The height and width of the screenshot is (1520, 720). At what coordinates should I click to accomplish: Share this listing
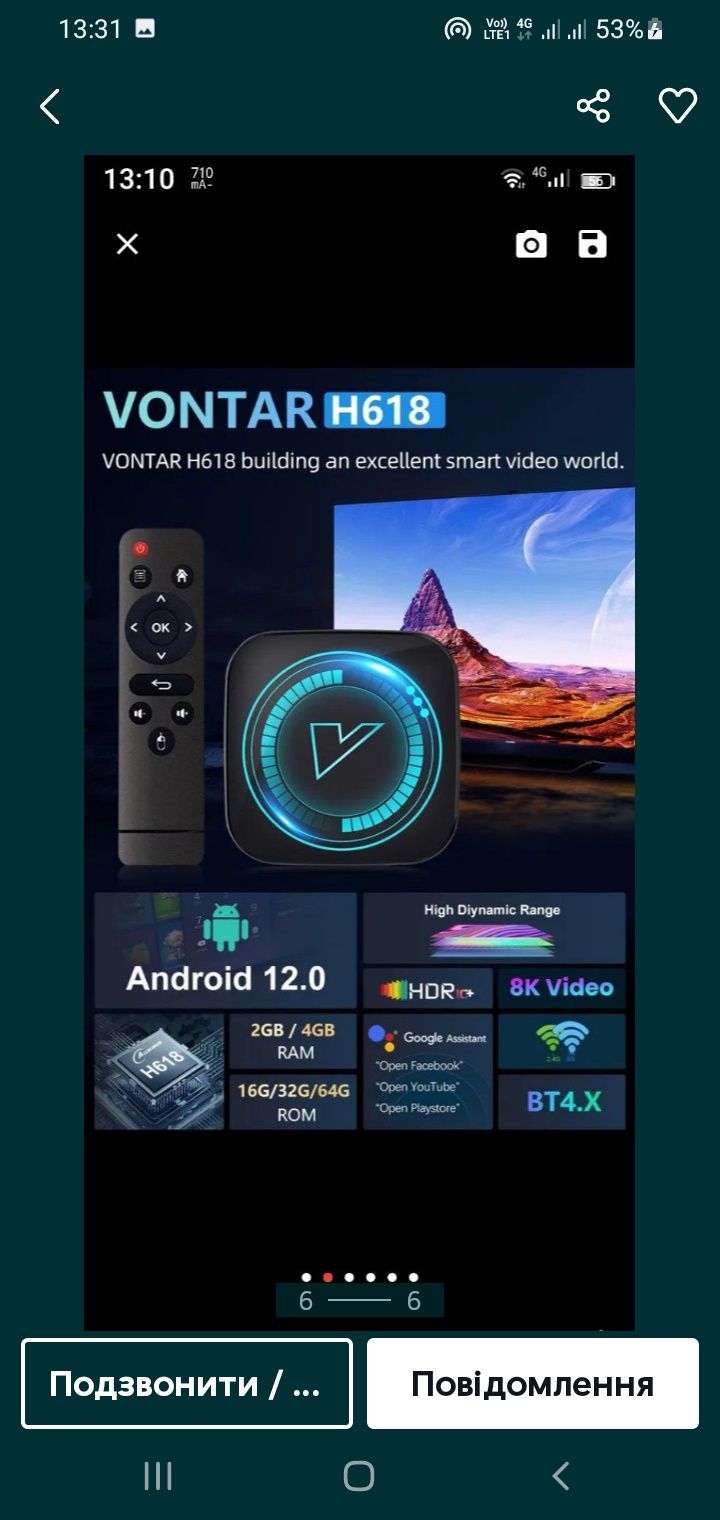[x=593, y=106]
